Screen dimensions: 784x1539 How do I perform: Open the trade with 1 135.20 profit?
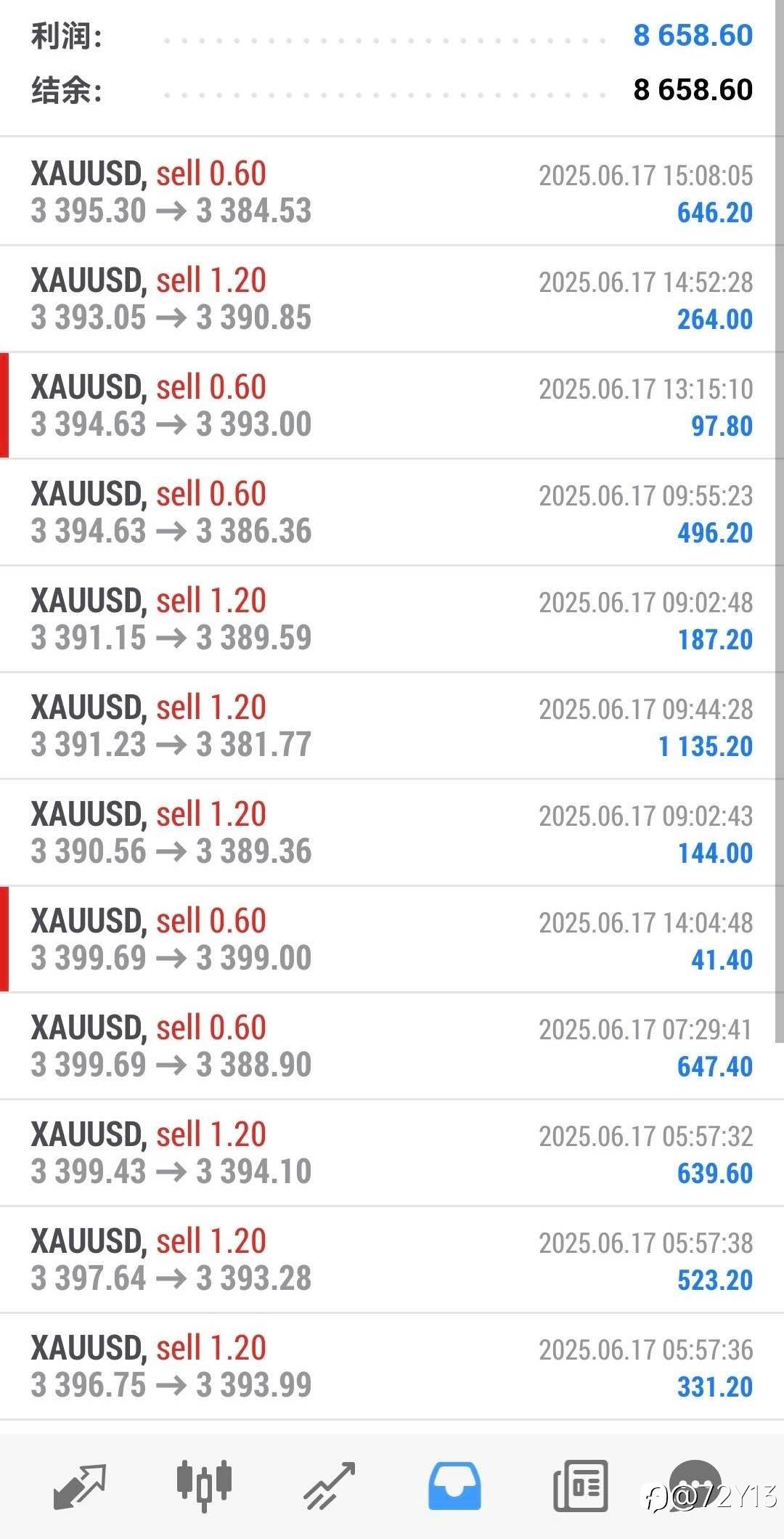(x=392, y=726)
